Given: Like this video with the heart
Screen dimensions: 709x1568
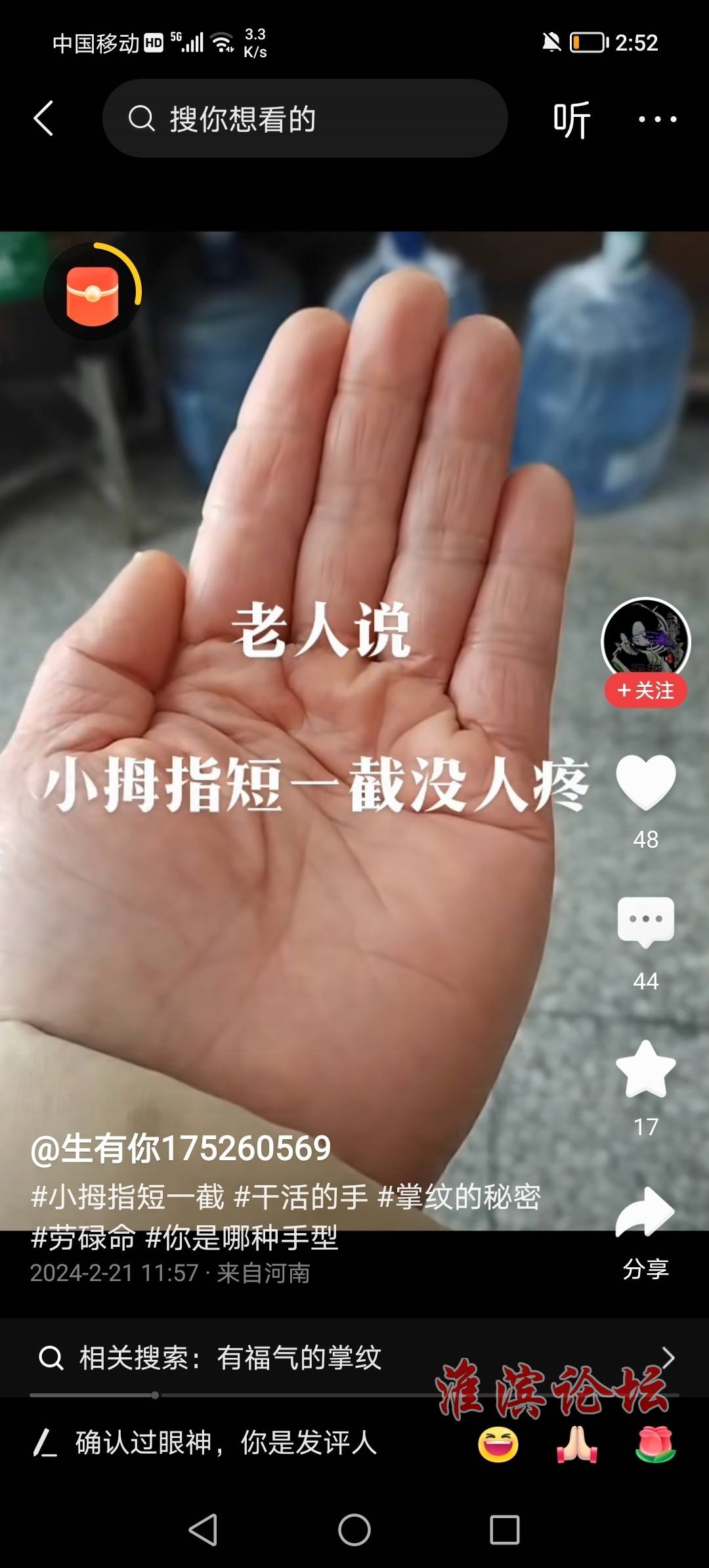Looking at the screenshot, I should coord(645,781).
